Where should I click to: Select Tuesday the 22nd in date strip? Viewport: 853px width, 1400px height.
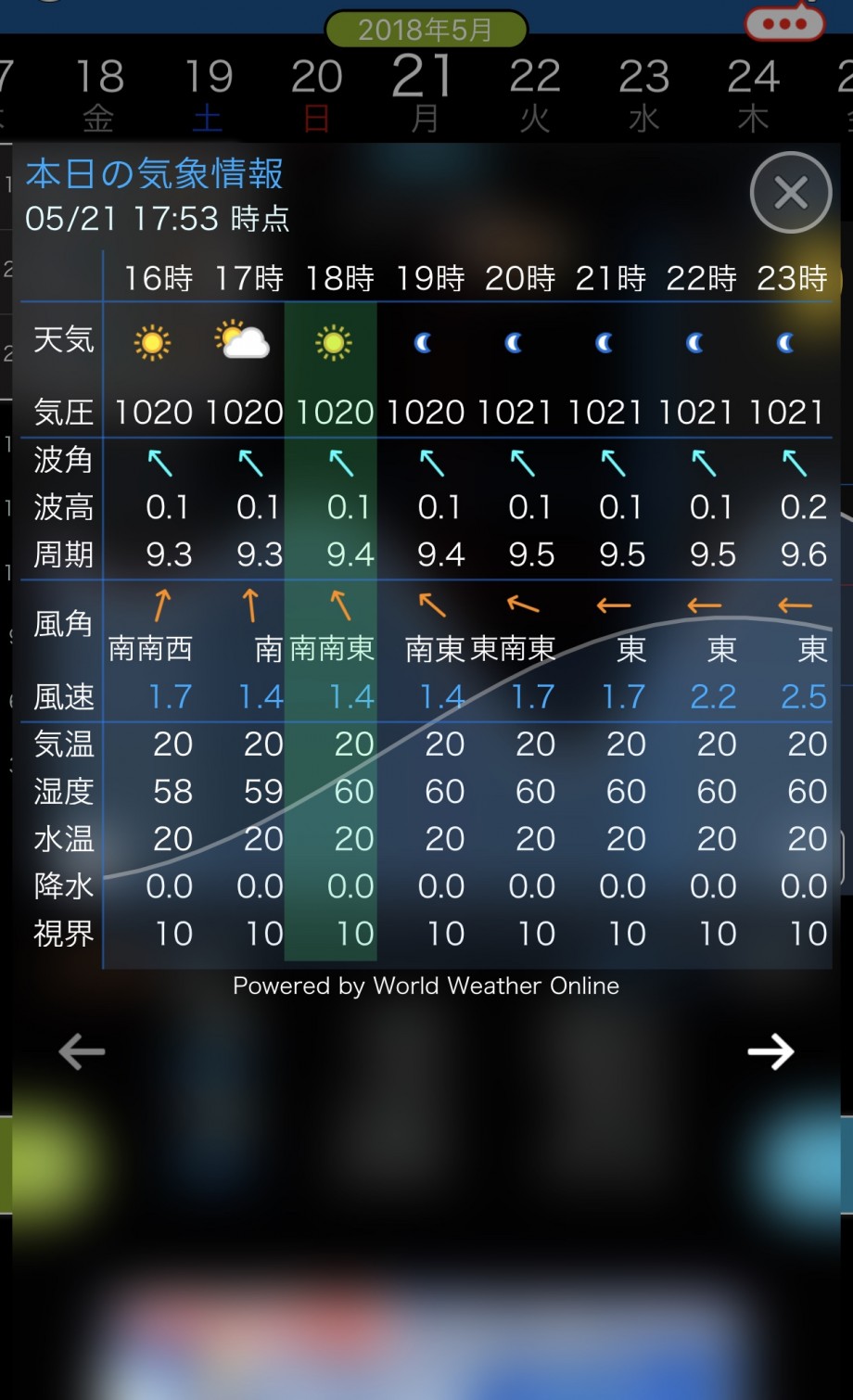click(x=535, y=93)
